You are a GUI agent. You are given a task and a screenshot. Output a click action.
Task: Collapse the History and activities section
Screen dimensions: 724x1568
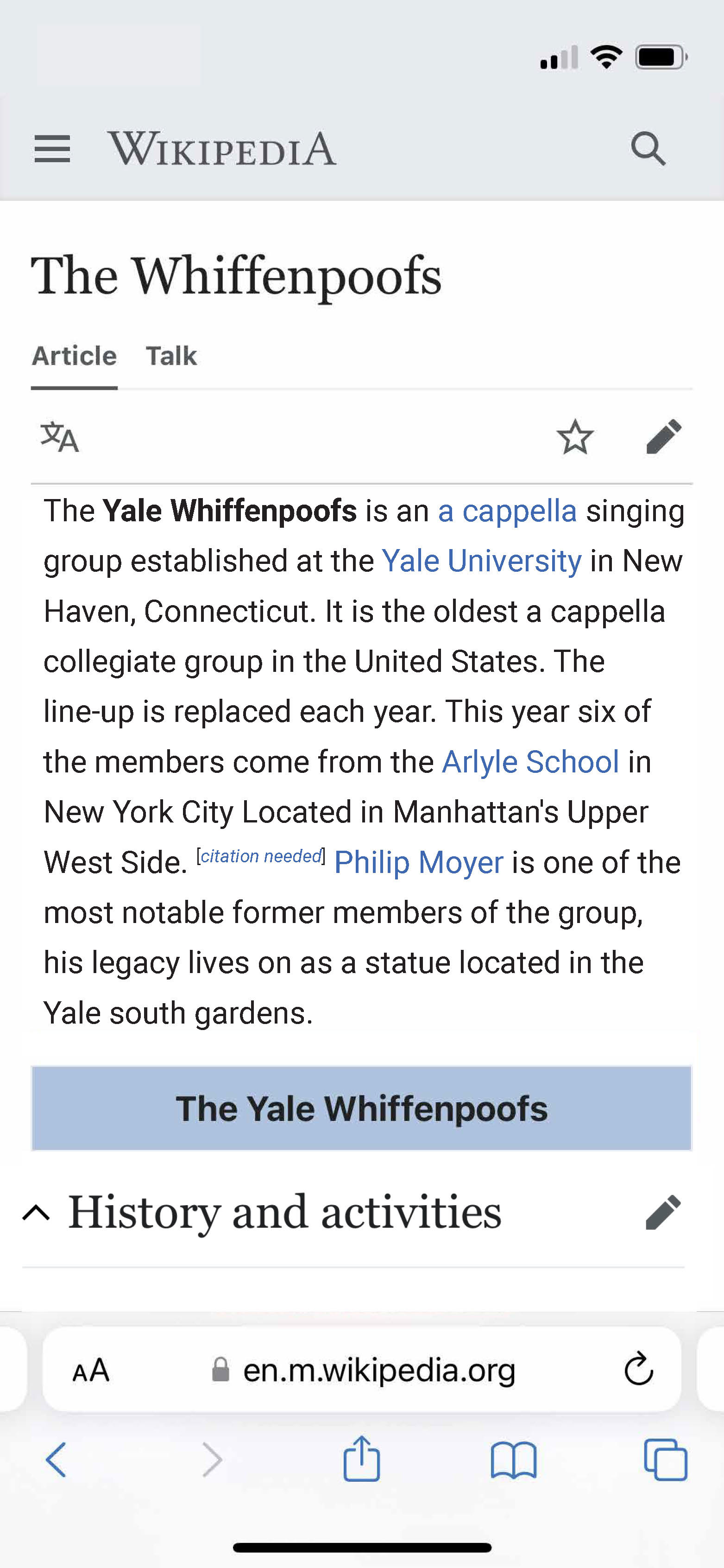37,1213
